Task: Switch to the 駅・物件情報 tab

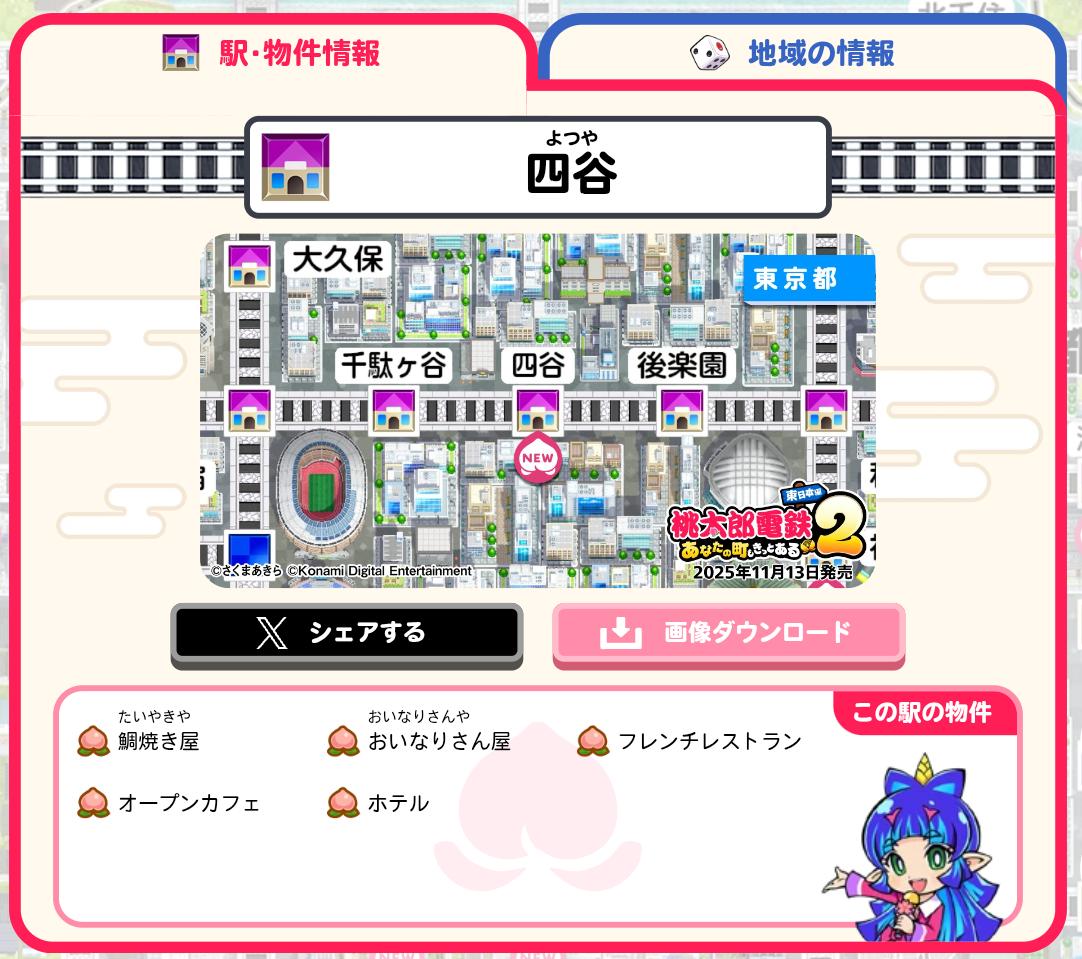Action: (272, 53)
